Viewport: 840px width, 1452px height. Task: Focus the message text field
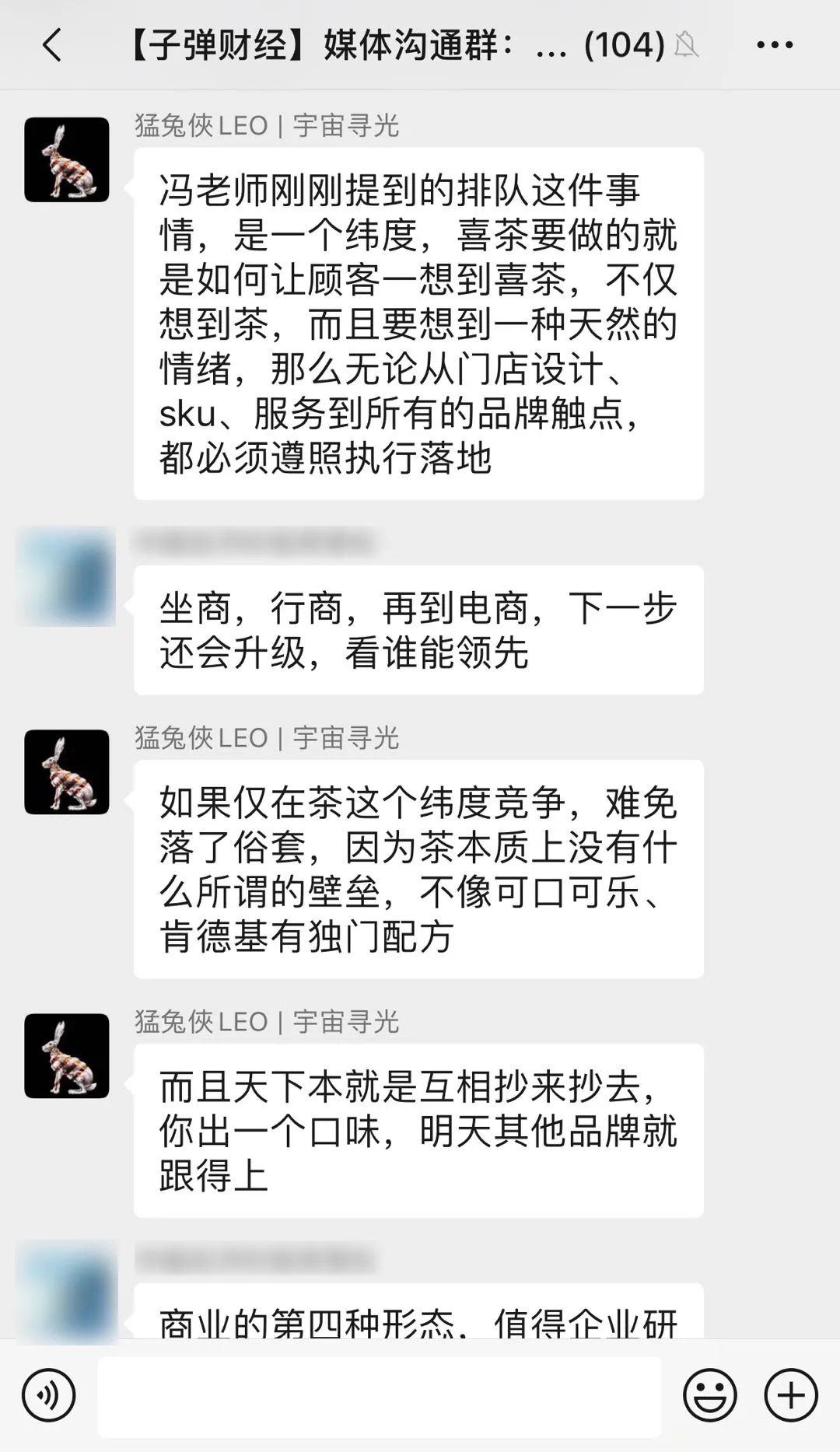[x=379, y=1396]
